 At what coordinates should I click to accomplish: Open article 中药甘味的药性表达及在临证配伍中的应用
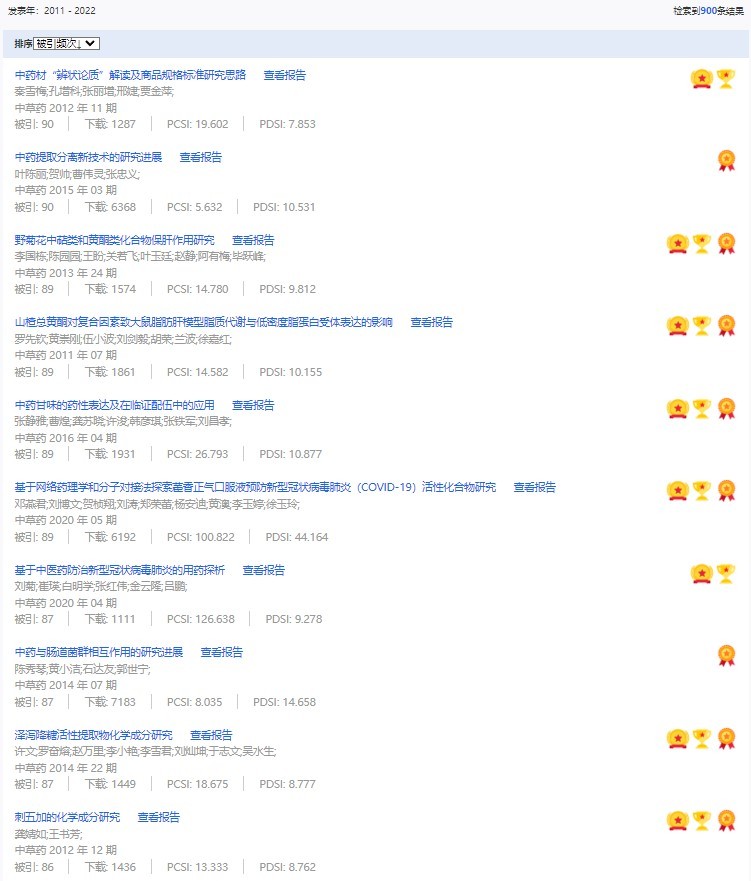114,405
